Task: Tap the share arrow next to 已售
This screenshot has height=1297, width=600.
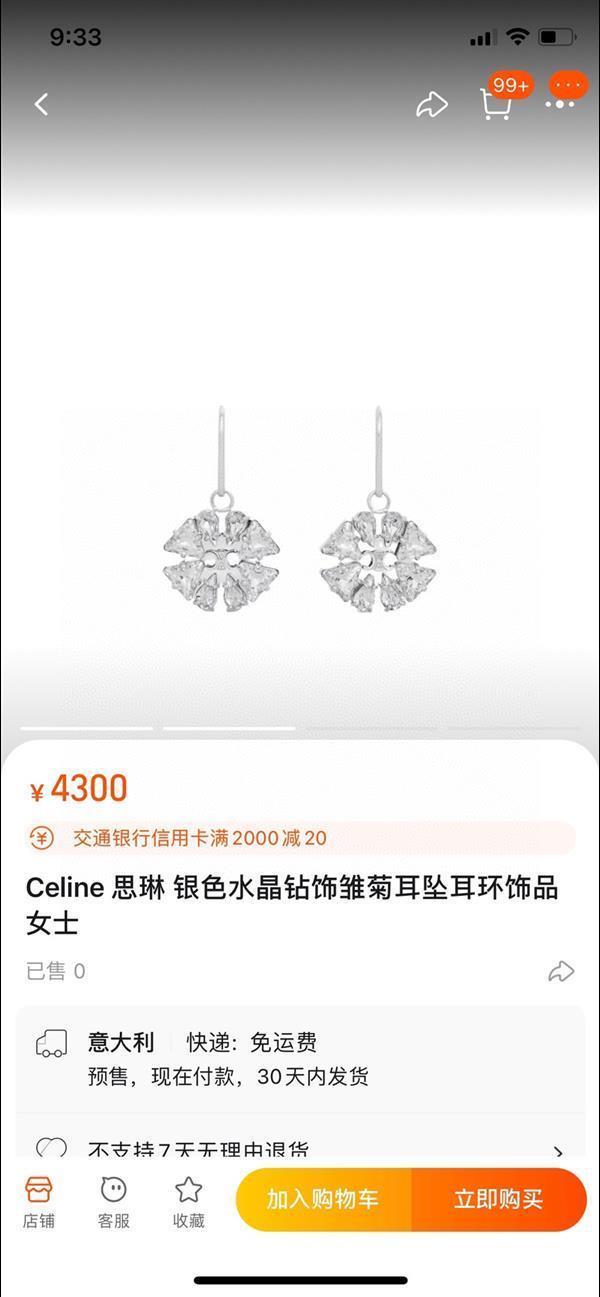Action: click(x=561, y=971)
